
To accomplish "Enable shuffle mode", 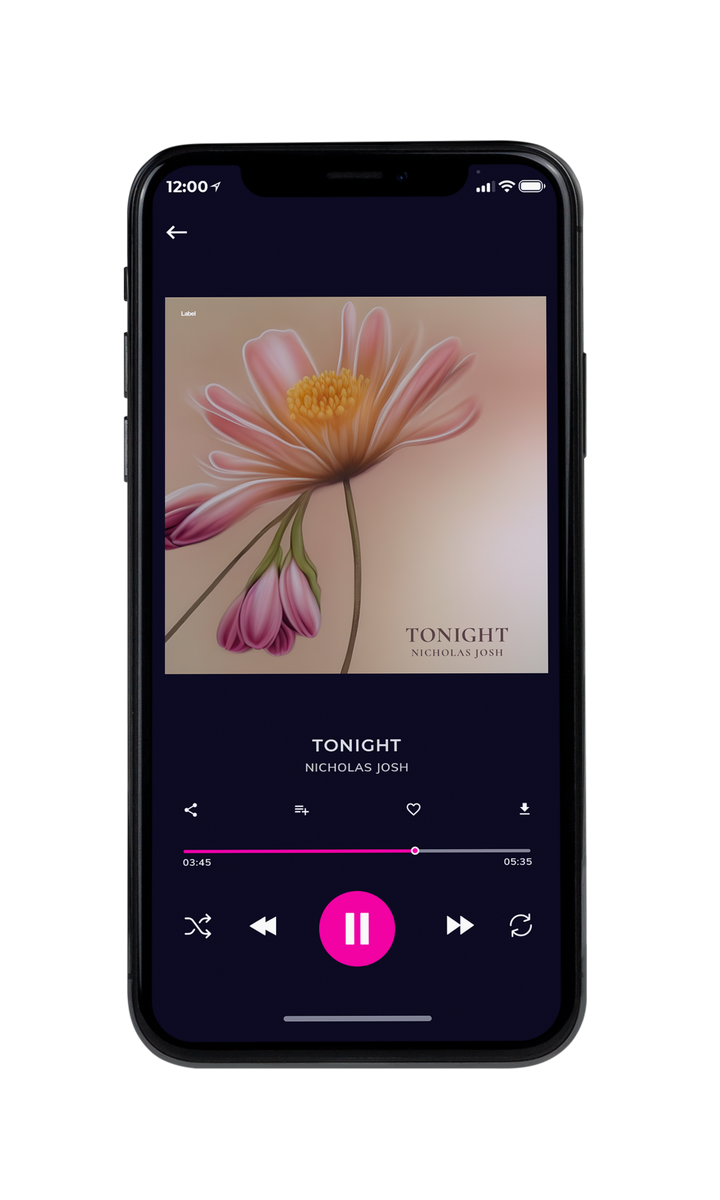I will pyautogui.click(x=198, y=926).
